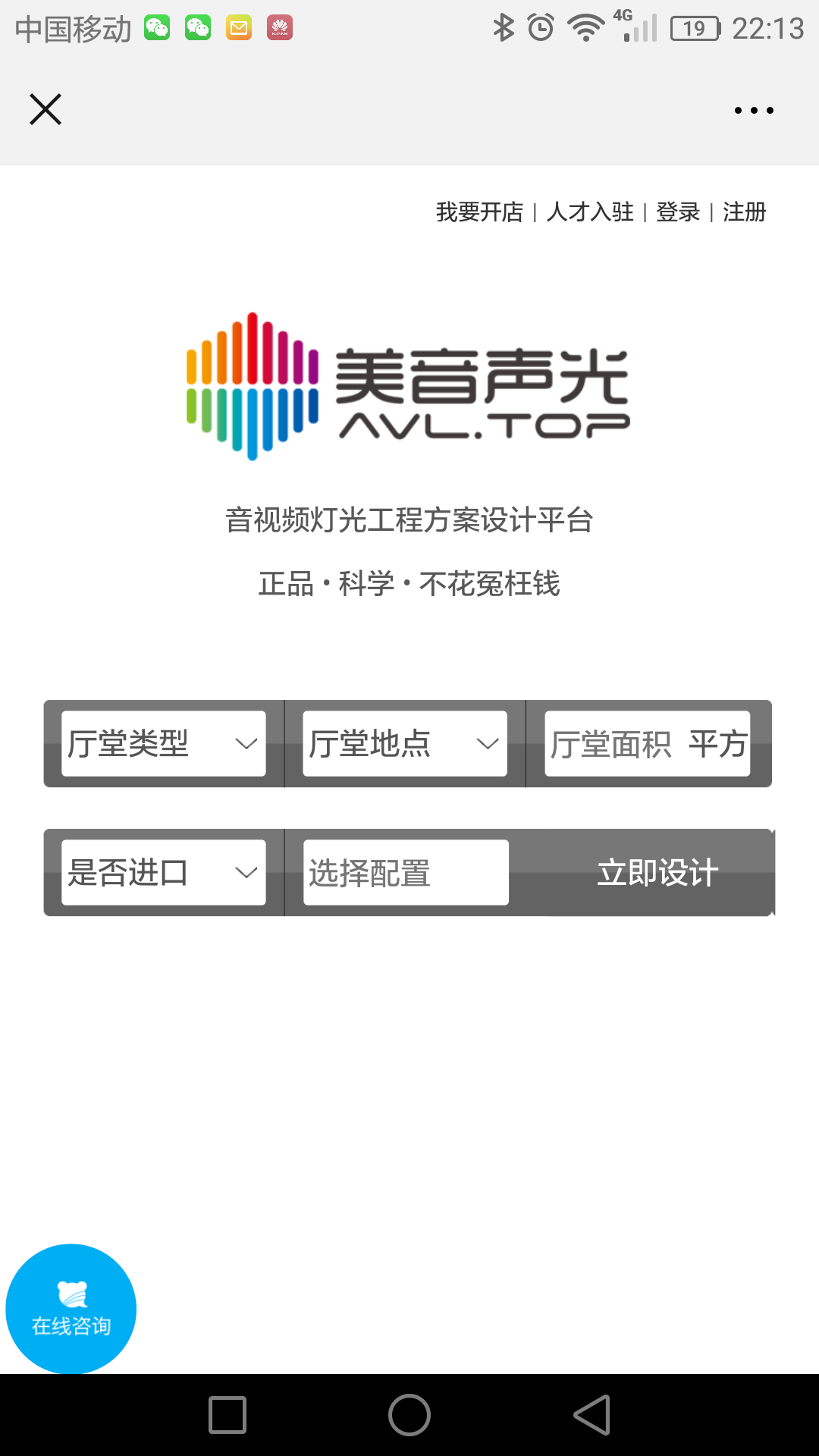Tap the 我要开店 link
This screenshot has width=819, height=1456.
[479, 212]
